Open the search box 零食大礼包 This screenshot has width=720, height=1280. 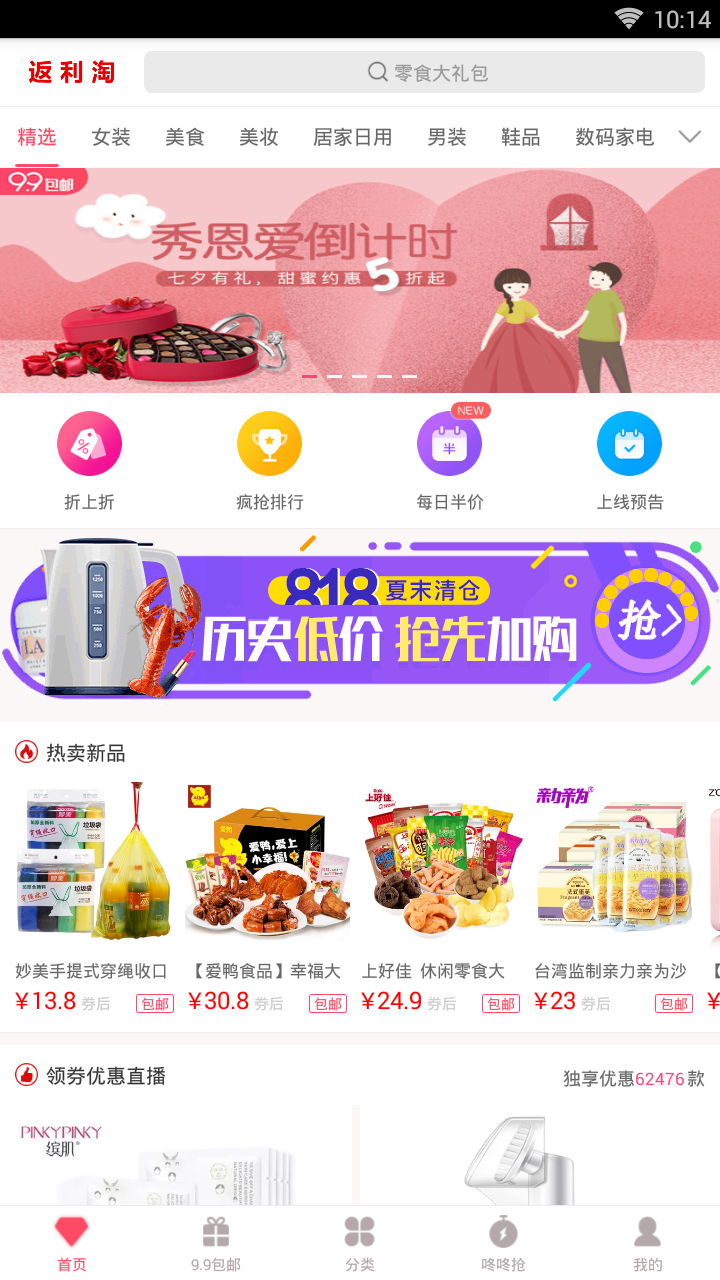pyautogui.click(x=425, y=72)
